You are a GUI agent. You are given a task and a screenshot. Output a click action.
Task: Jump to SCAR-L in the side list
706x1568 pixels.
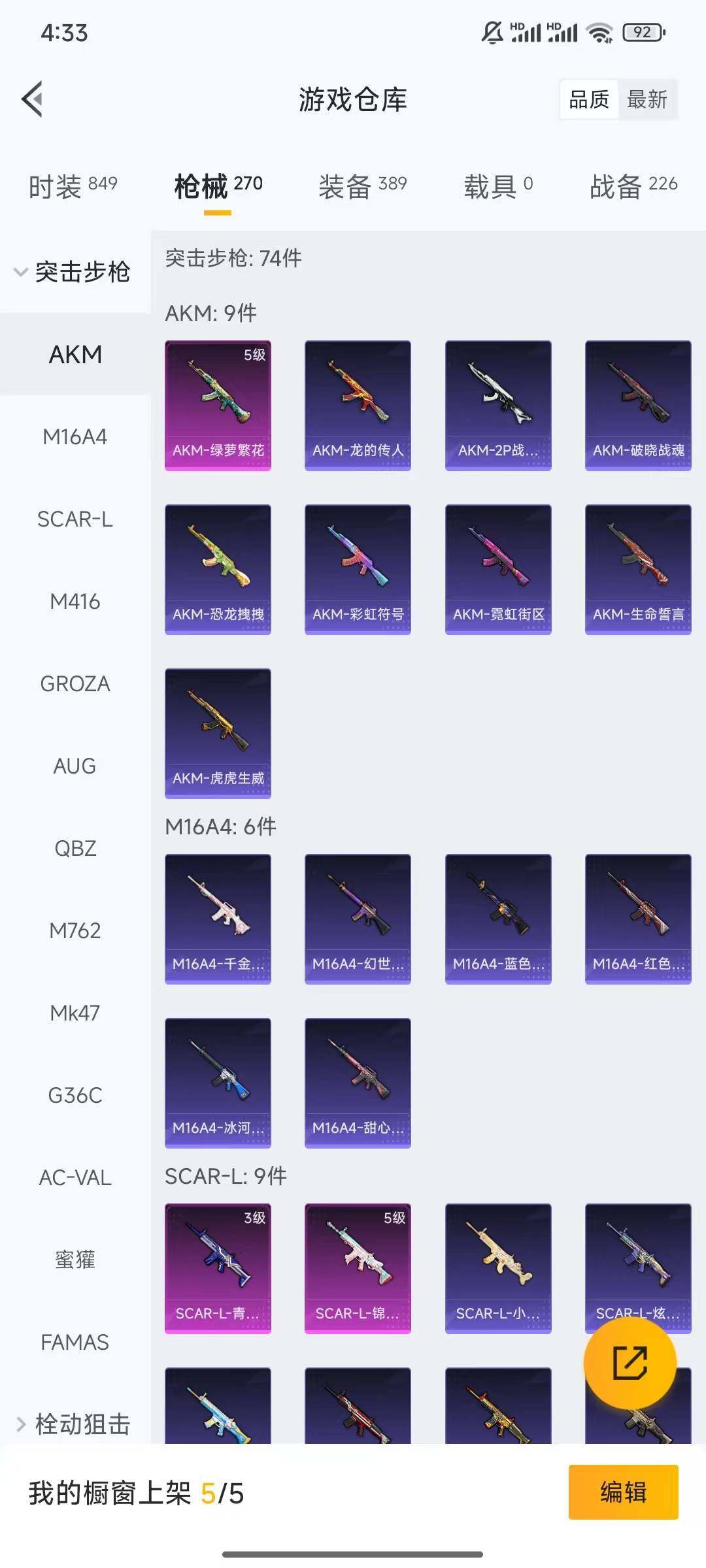click(x=75, y=519)
